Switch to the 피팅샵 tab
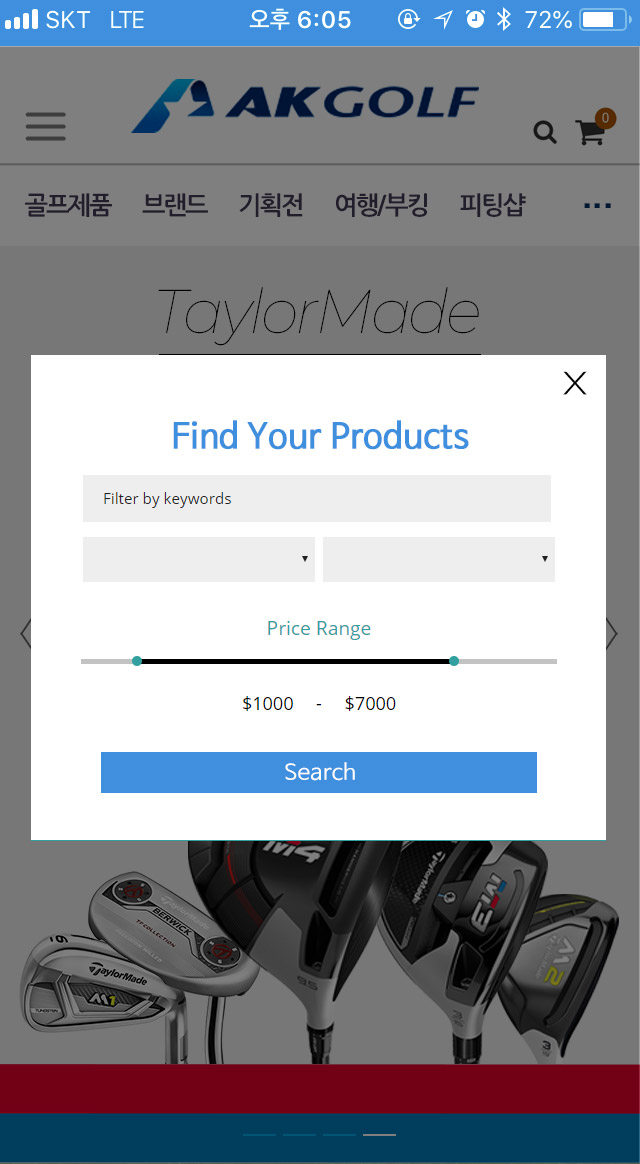Viewport: 640px width, 1164px height. [492, 206]
